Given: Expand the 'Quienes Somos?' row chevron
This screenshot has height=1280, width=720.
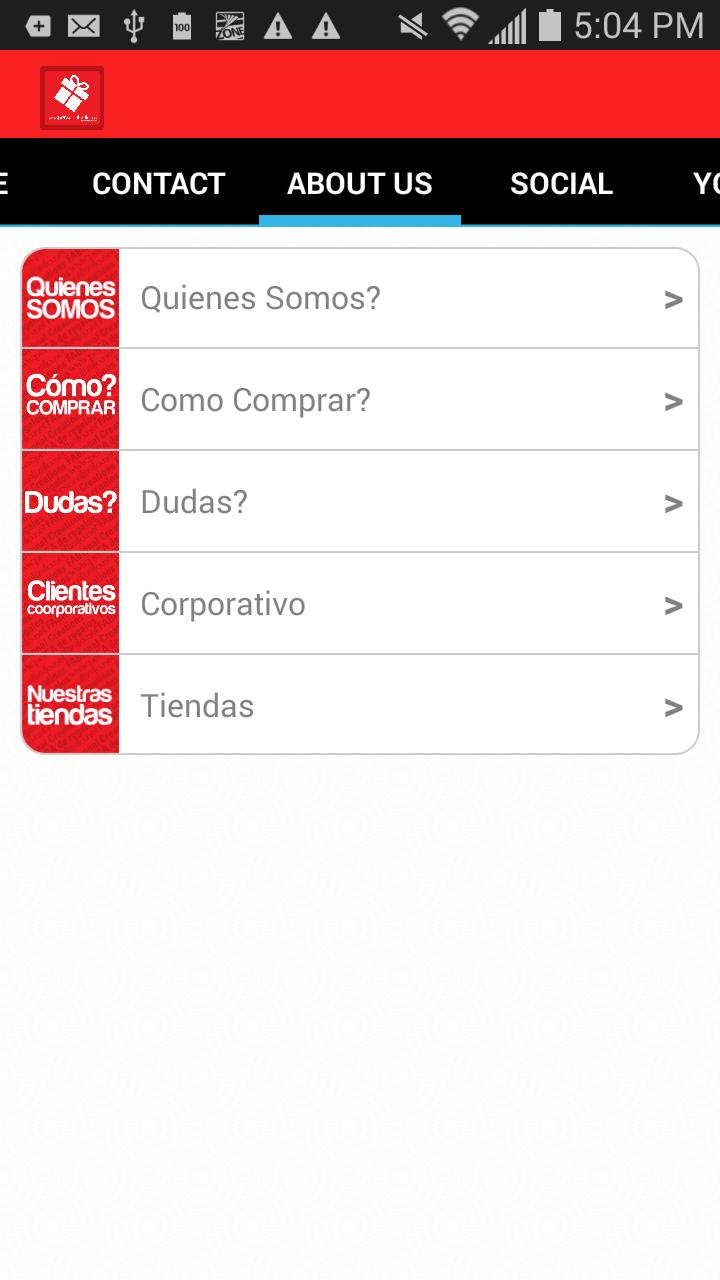Looking at the screenshot, I should point(672,298).
